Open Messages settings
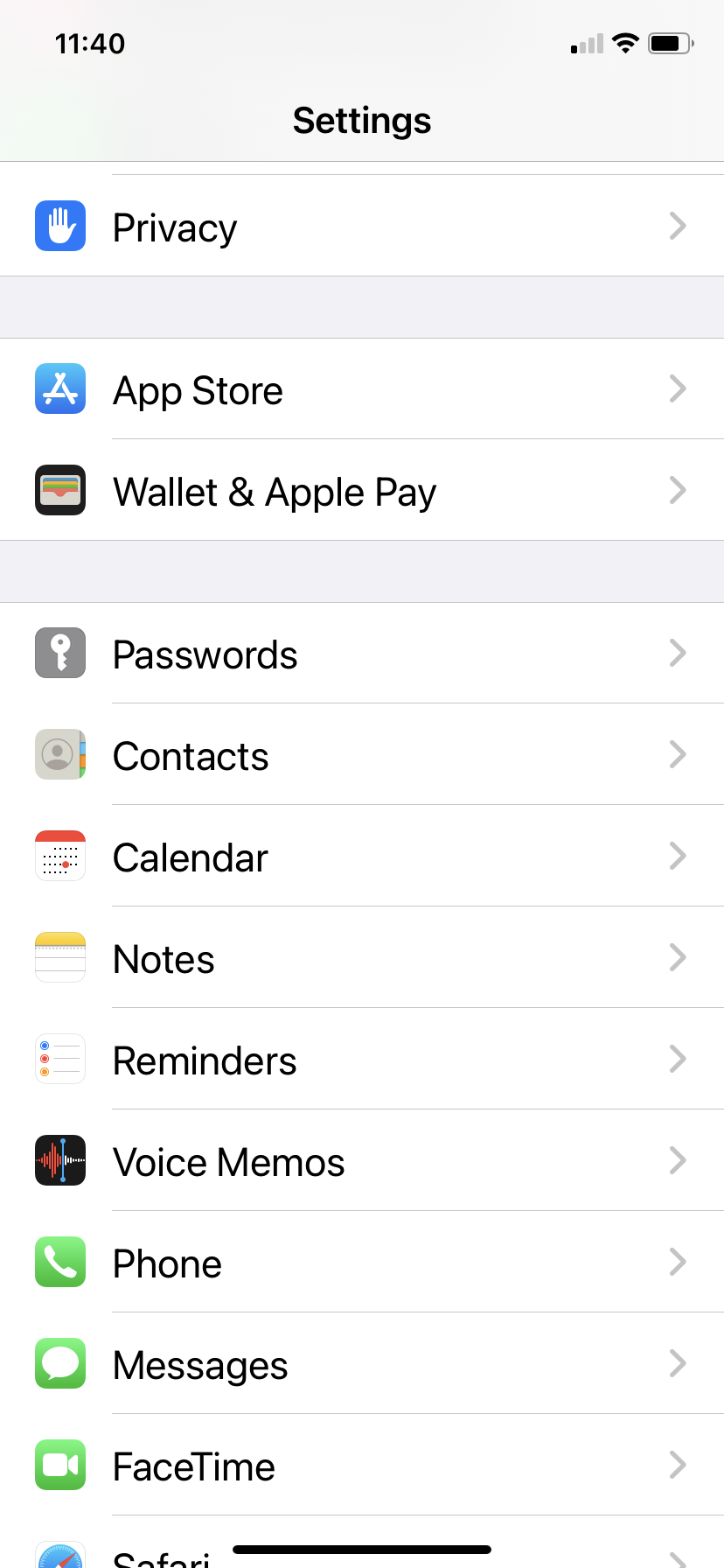724x1568 pixels. 362,1364
